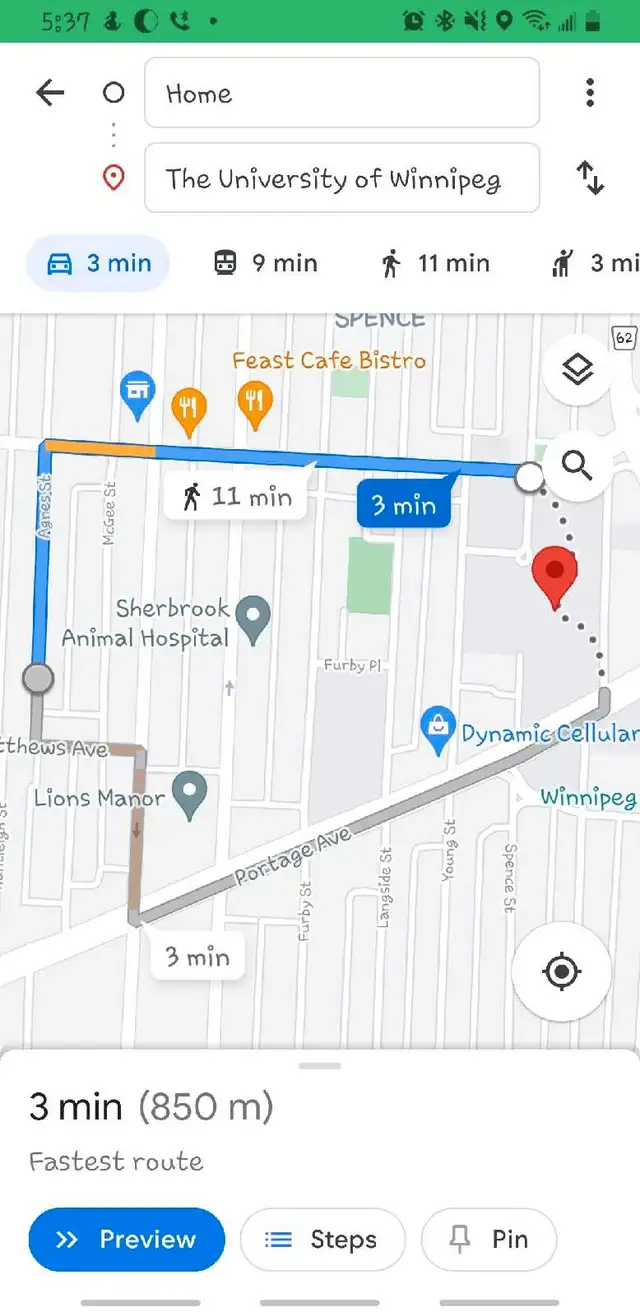640x1316 pixels.
Task: Swap start and destination
Action: tap(590, 179)
